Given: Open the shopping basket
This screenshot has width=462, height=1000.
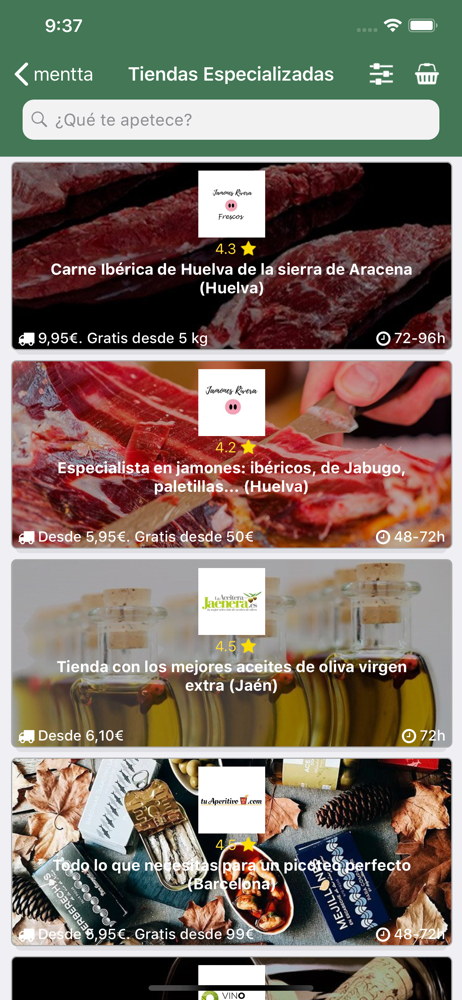Looking at the screenshot, I should [x=427, y=75].
